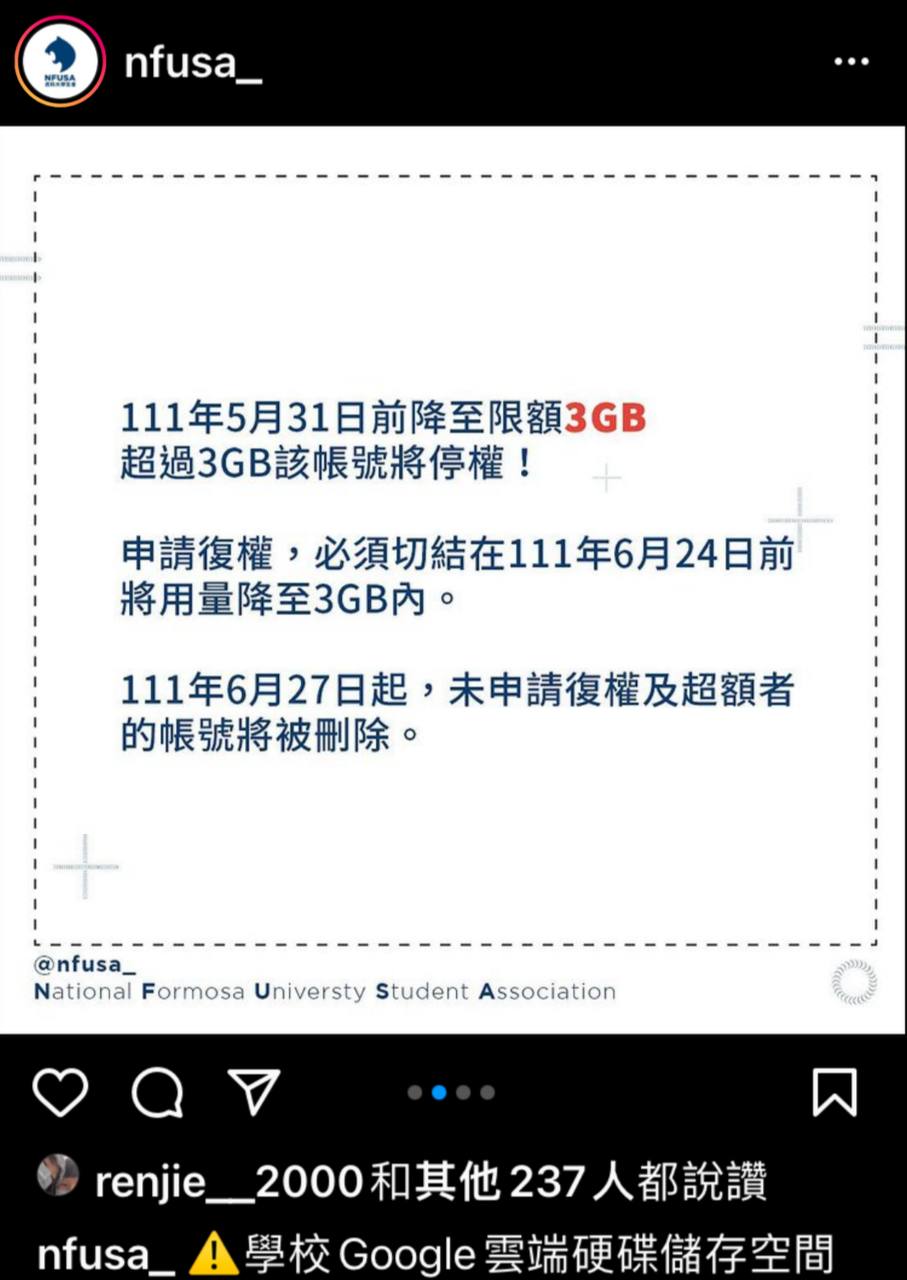Image resolution: width=907 pixels, height=1280 pixels.
Task: Save this post with the bookmark
Action: [x=834, y=1091]
